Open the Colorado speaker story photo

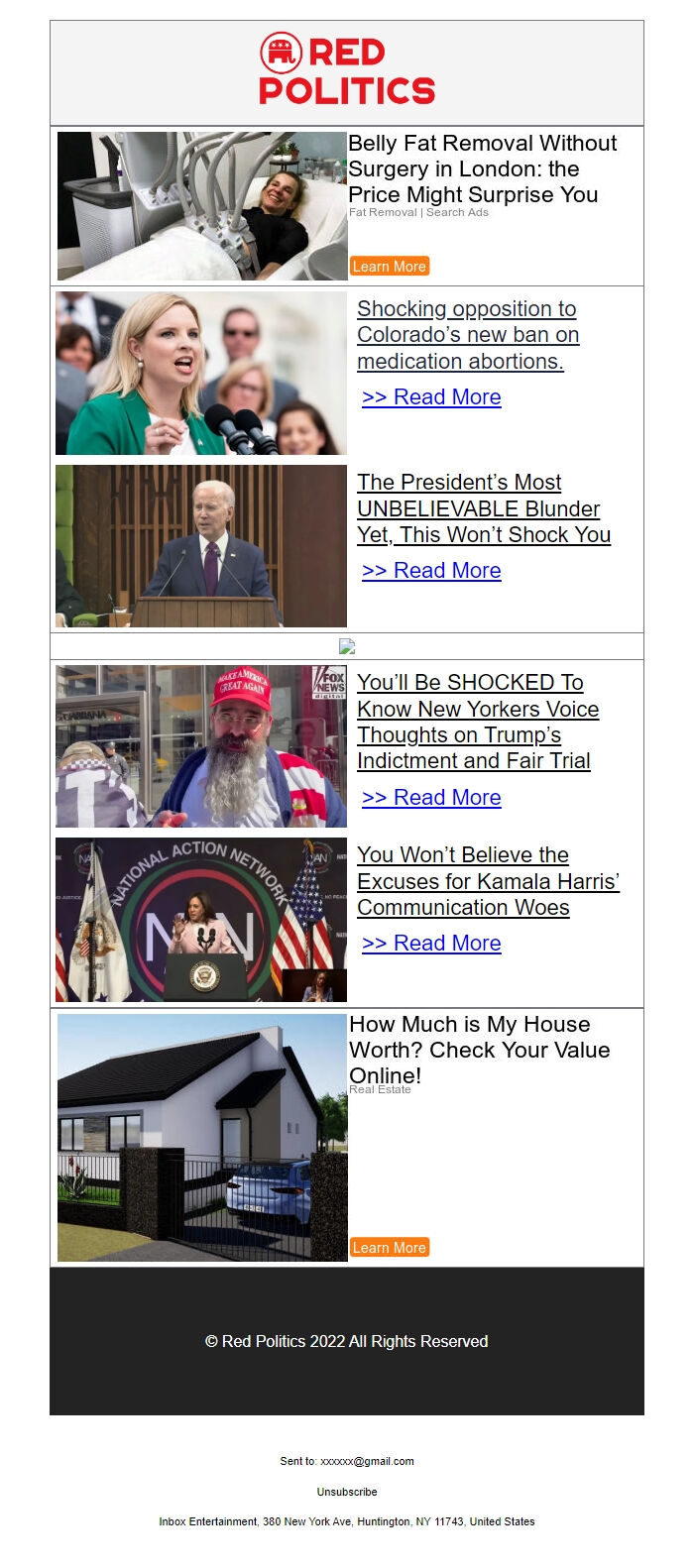pyautogui.click(x=201, y=373)
